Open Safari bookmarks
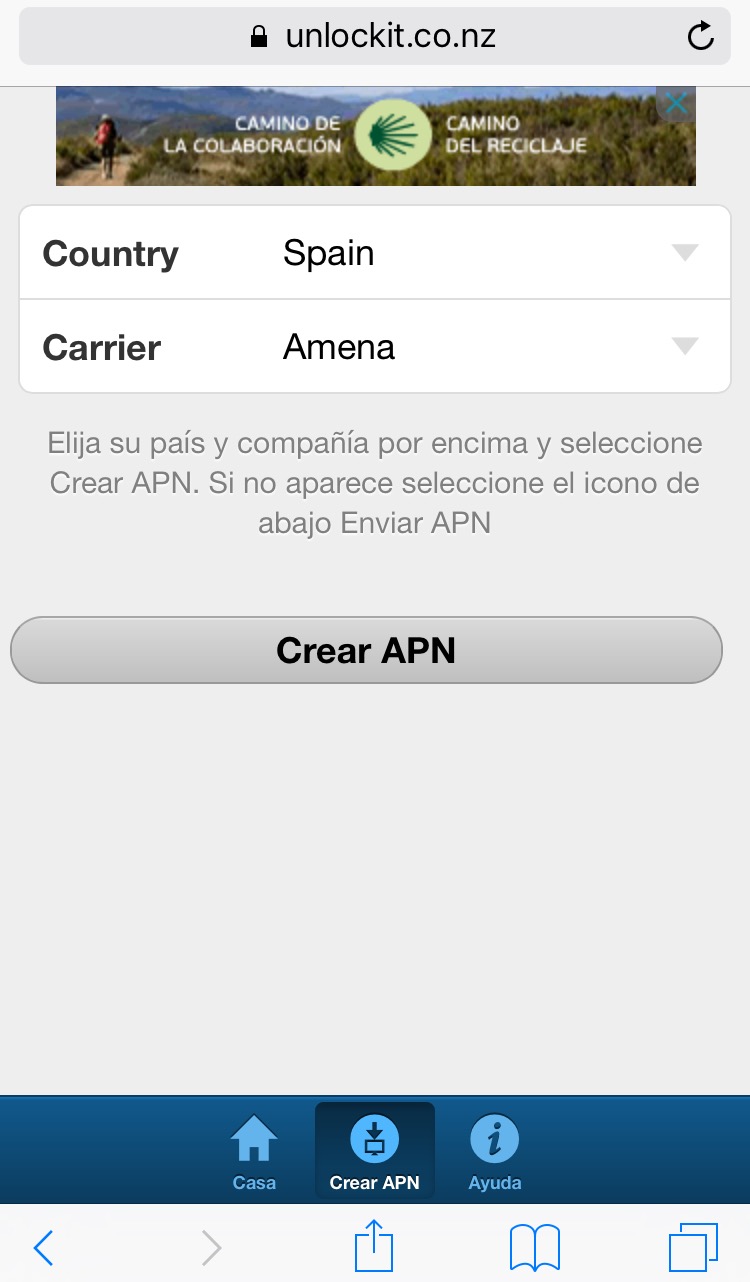The image size is (750, 1282). coord(535,1247)
